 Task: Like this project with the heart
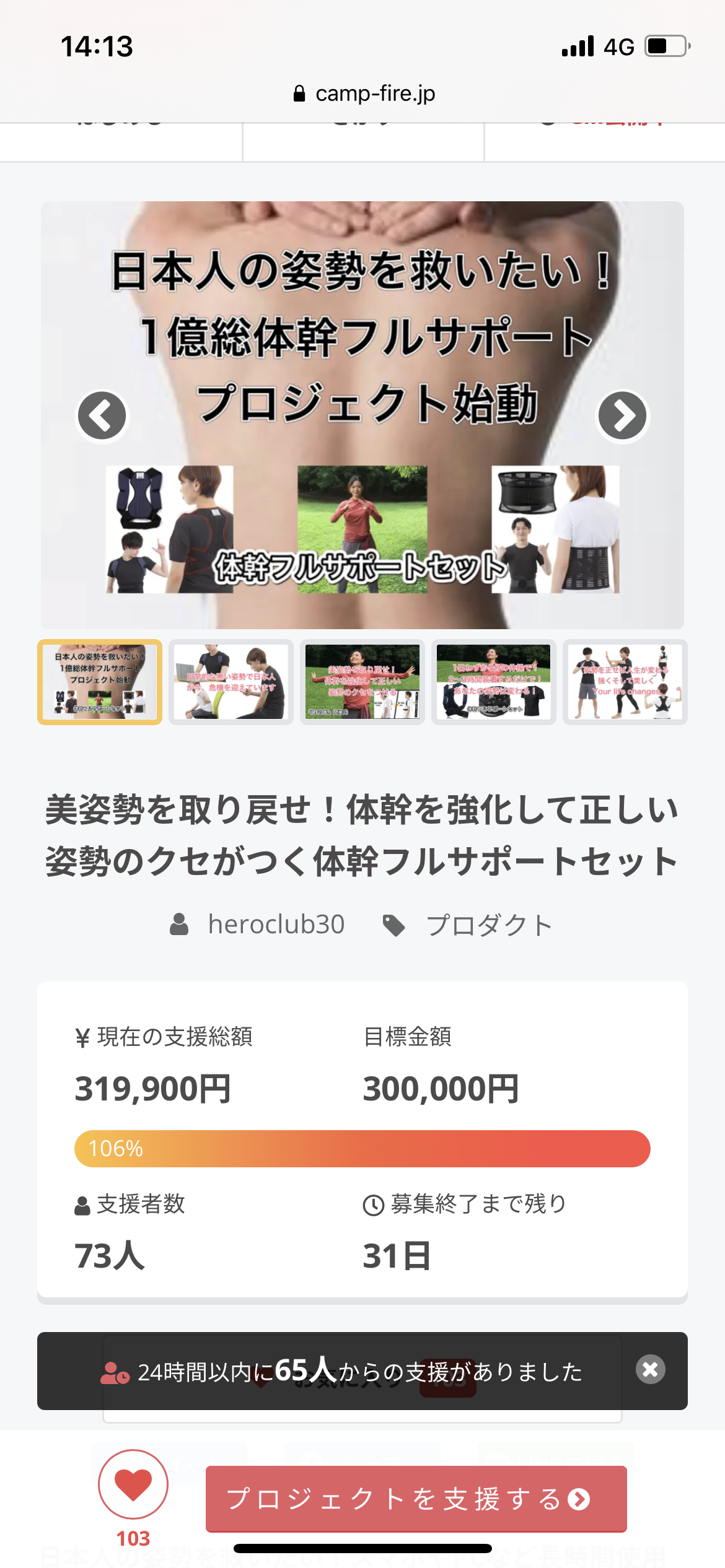coord(133,1484)
